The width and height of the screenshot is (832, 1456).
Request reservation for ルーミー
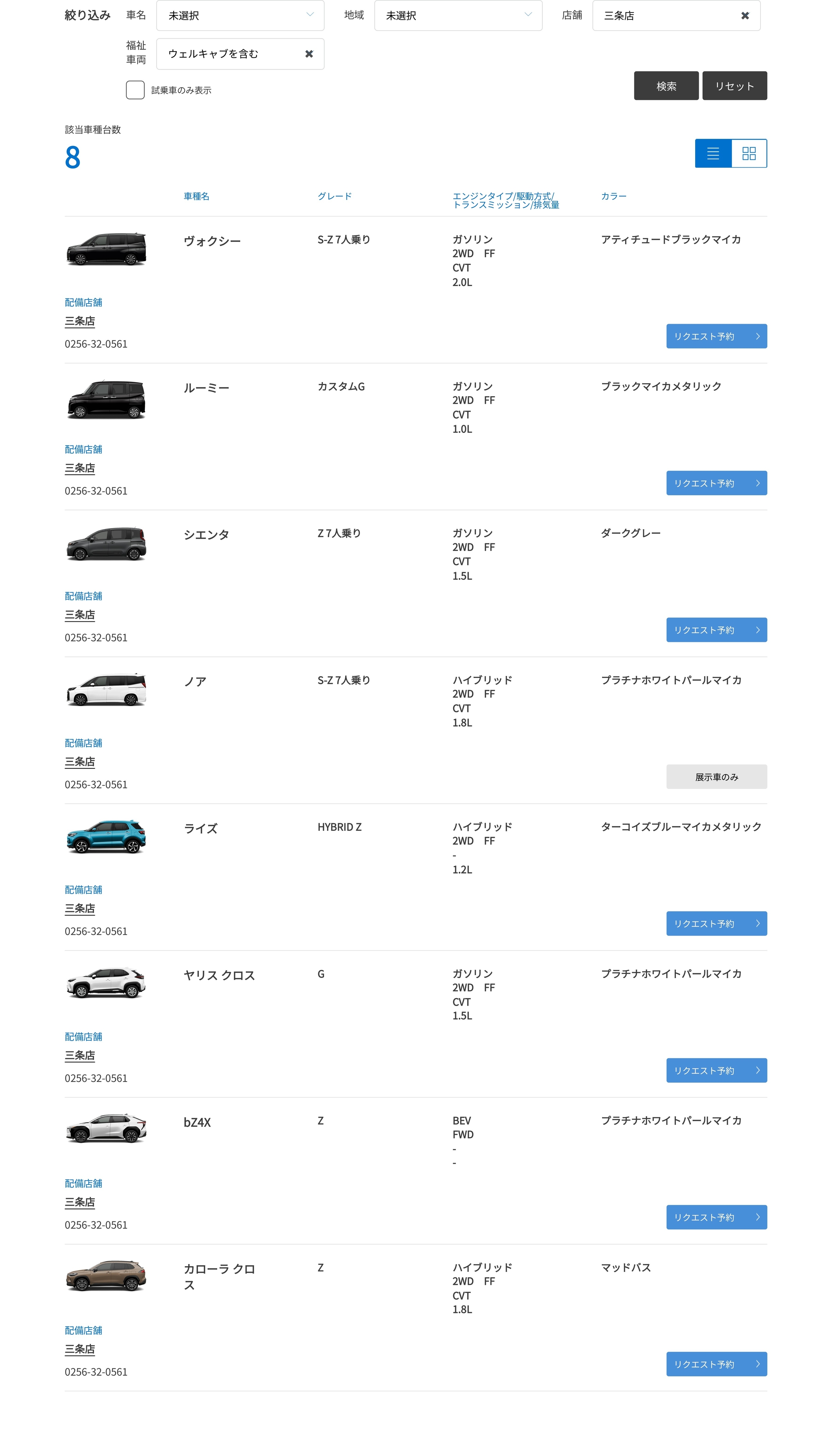point(717,483)
